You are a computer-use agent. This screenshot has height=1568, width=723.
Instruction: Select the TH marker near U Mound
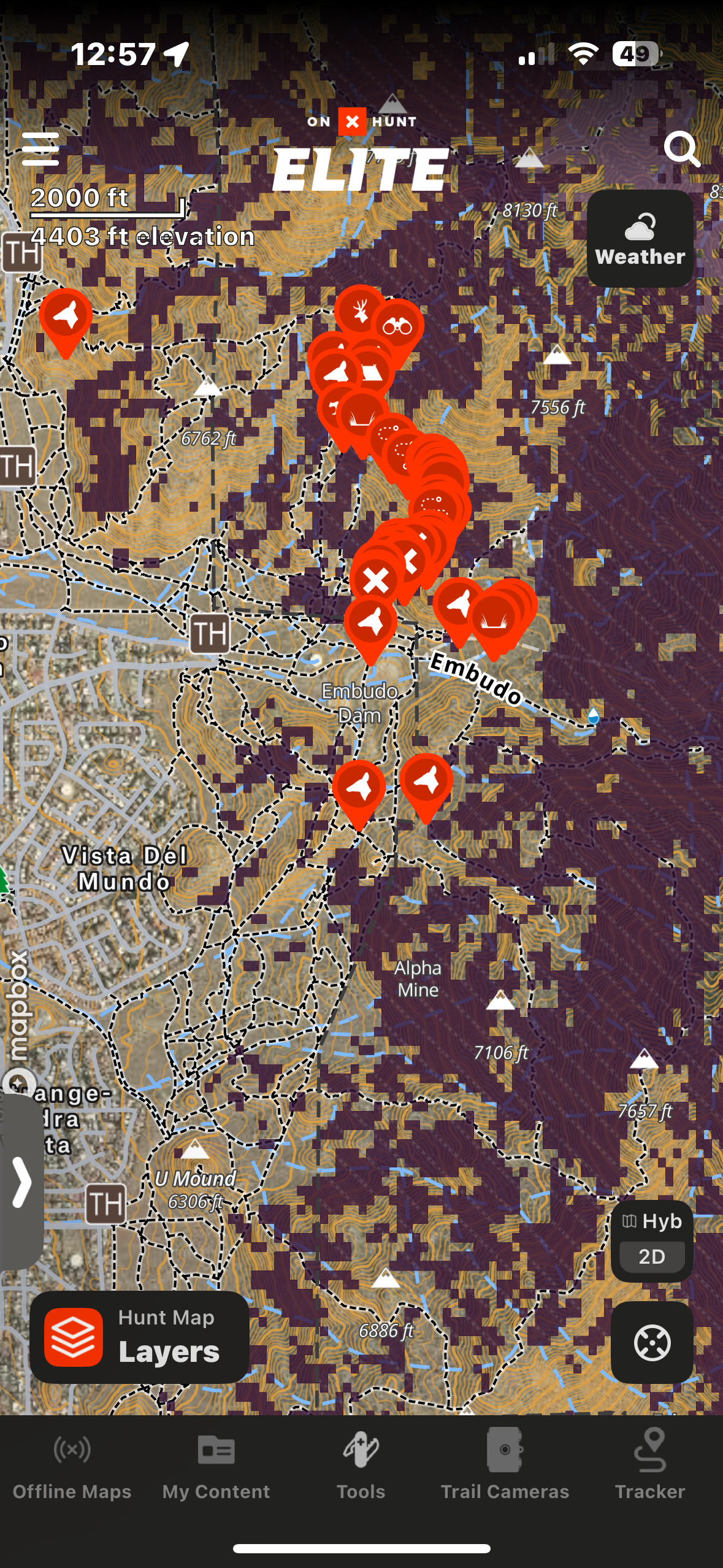coord(105,1204)
